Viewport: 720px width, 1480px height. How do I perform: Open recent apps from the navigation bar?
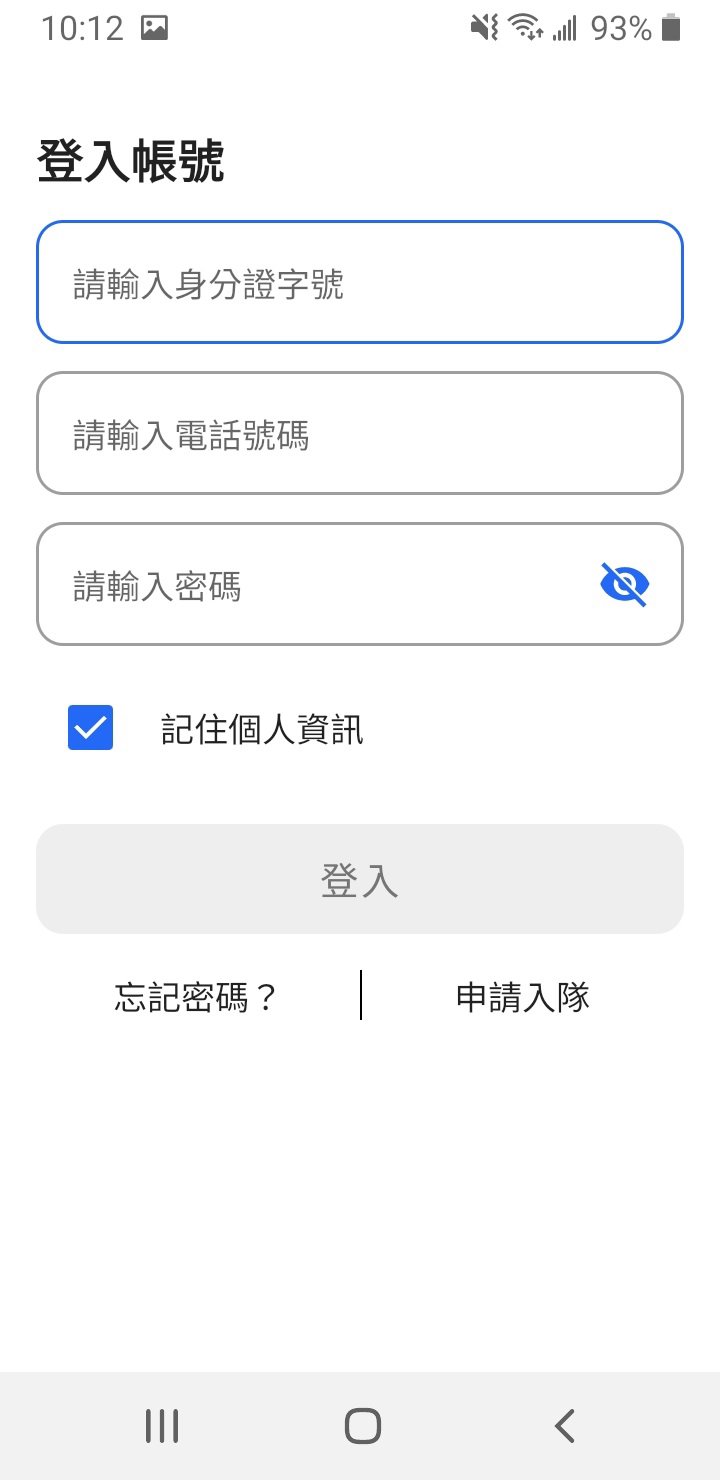pyautogui.click(x=162, y=1425)
